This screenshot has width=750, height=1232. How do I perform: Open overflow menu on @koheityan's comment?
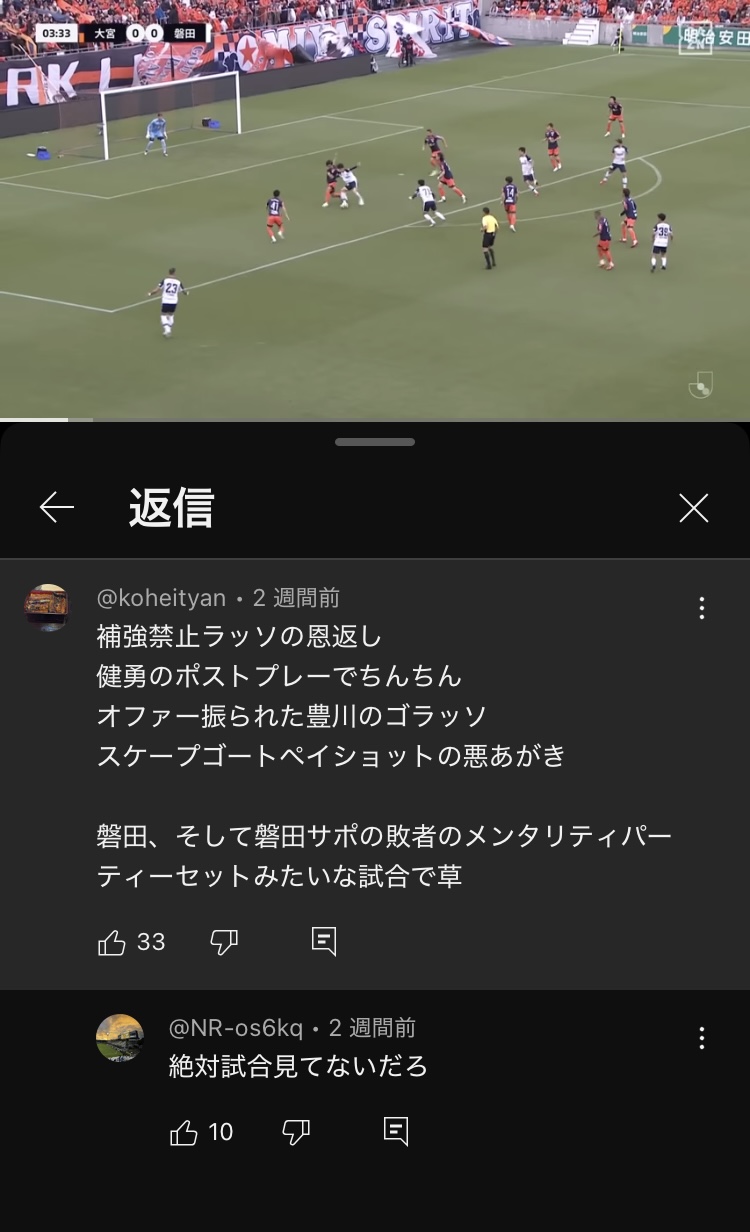coord(702,607)
